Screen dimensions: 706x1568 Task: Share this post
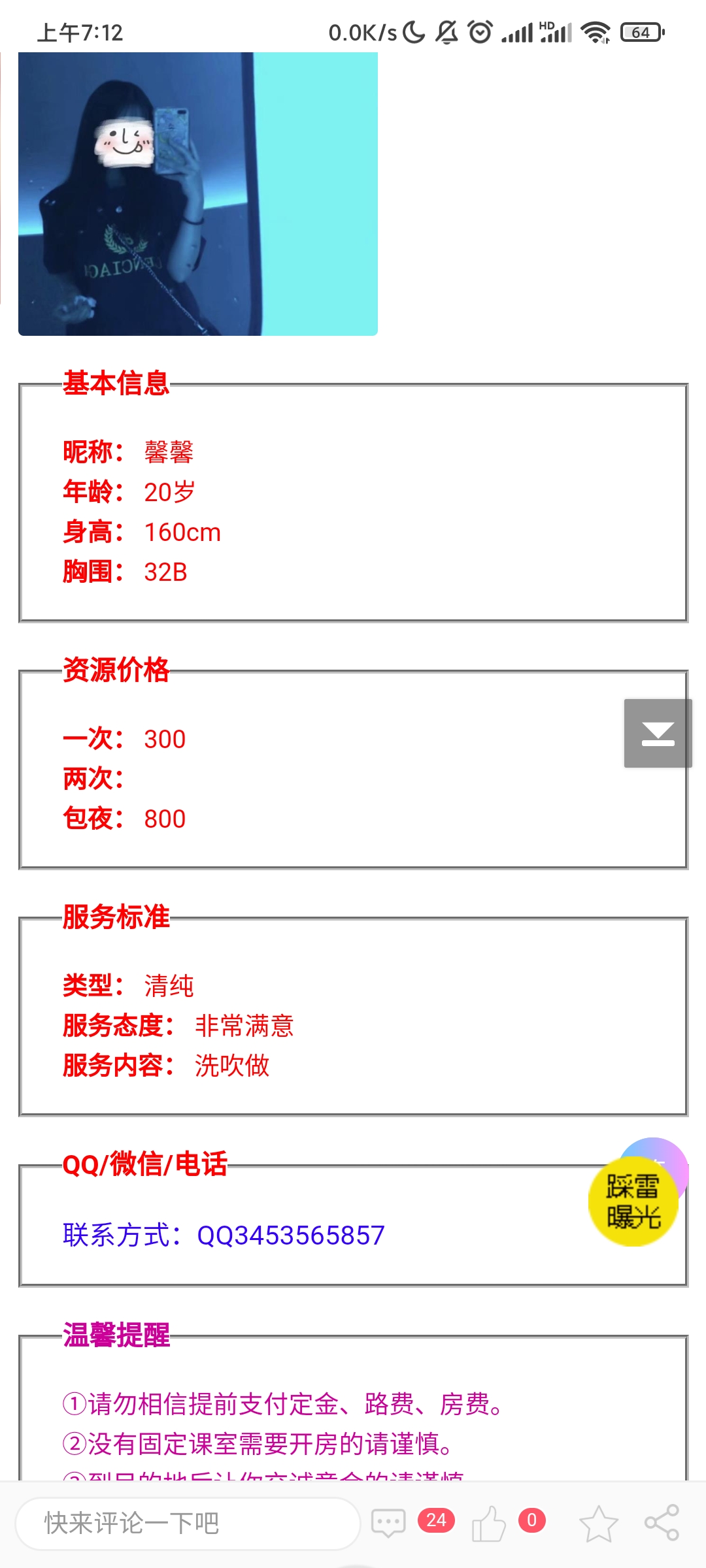[x=662, y=1524]
